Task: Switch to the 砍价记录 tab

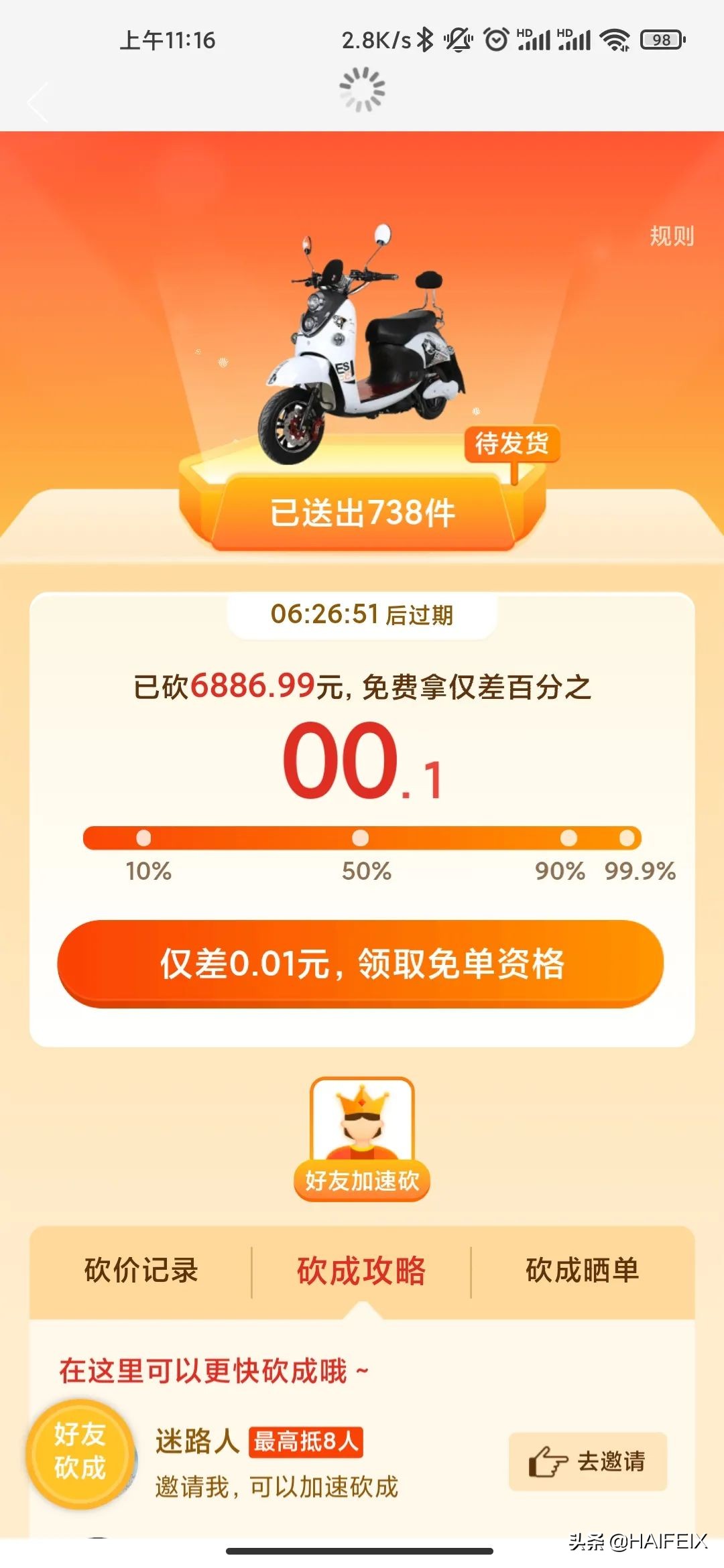Action: coord(142,1270)
